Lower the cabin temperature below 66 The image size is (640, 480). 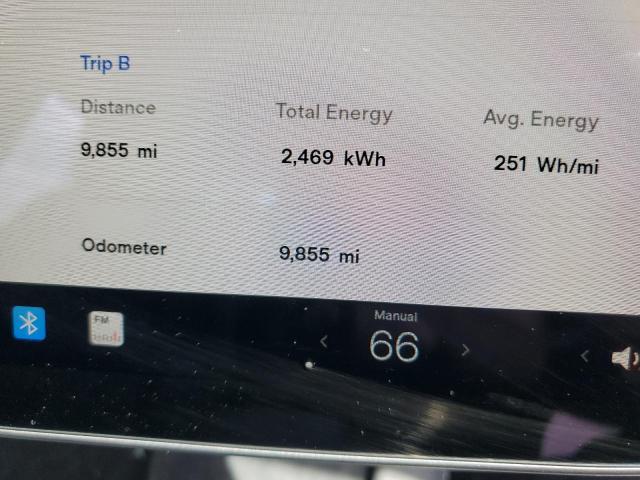(323, 343)
